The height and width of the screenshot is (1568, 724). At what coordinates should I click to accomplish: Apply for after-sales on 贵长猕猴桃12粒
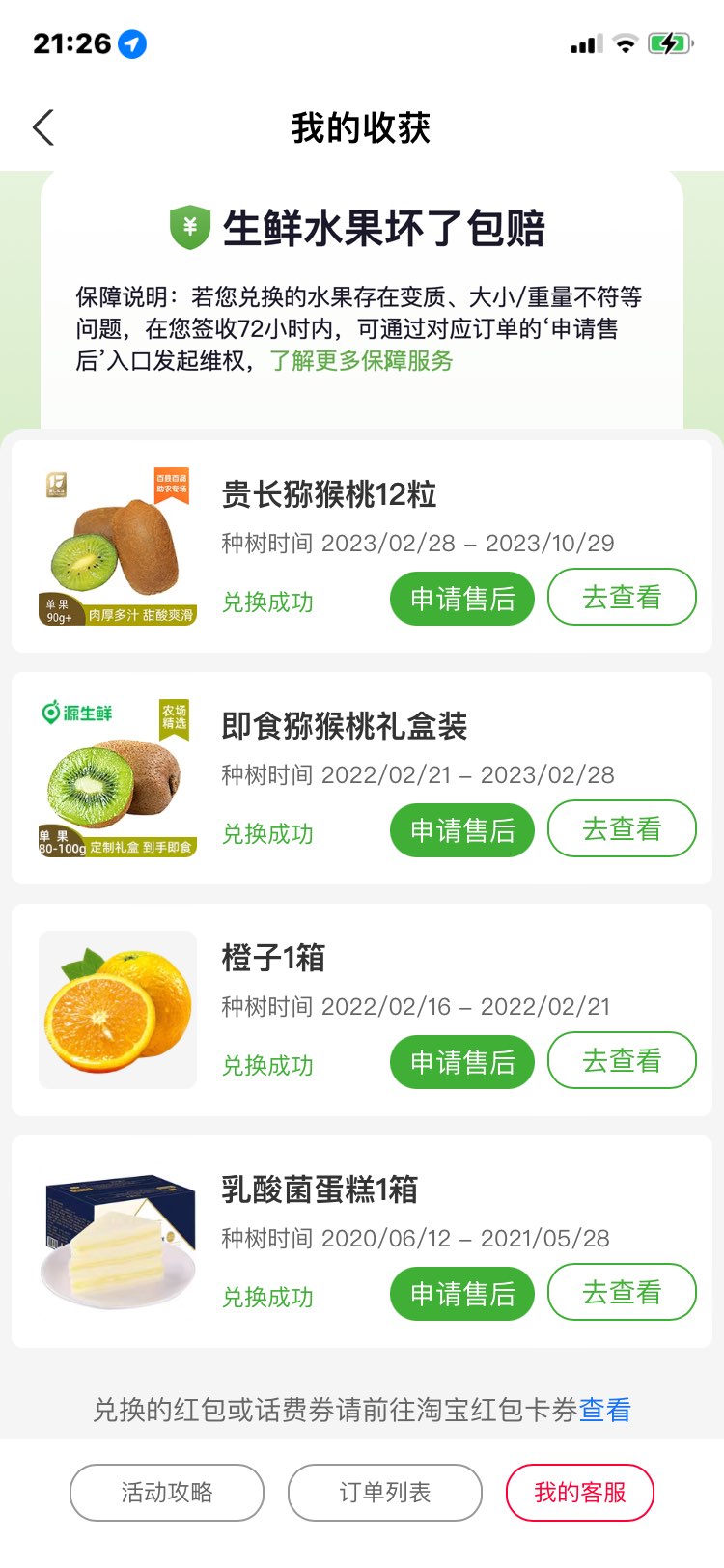[x=462, y=599]
